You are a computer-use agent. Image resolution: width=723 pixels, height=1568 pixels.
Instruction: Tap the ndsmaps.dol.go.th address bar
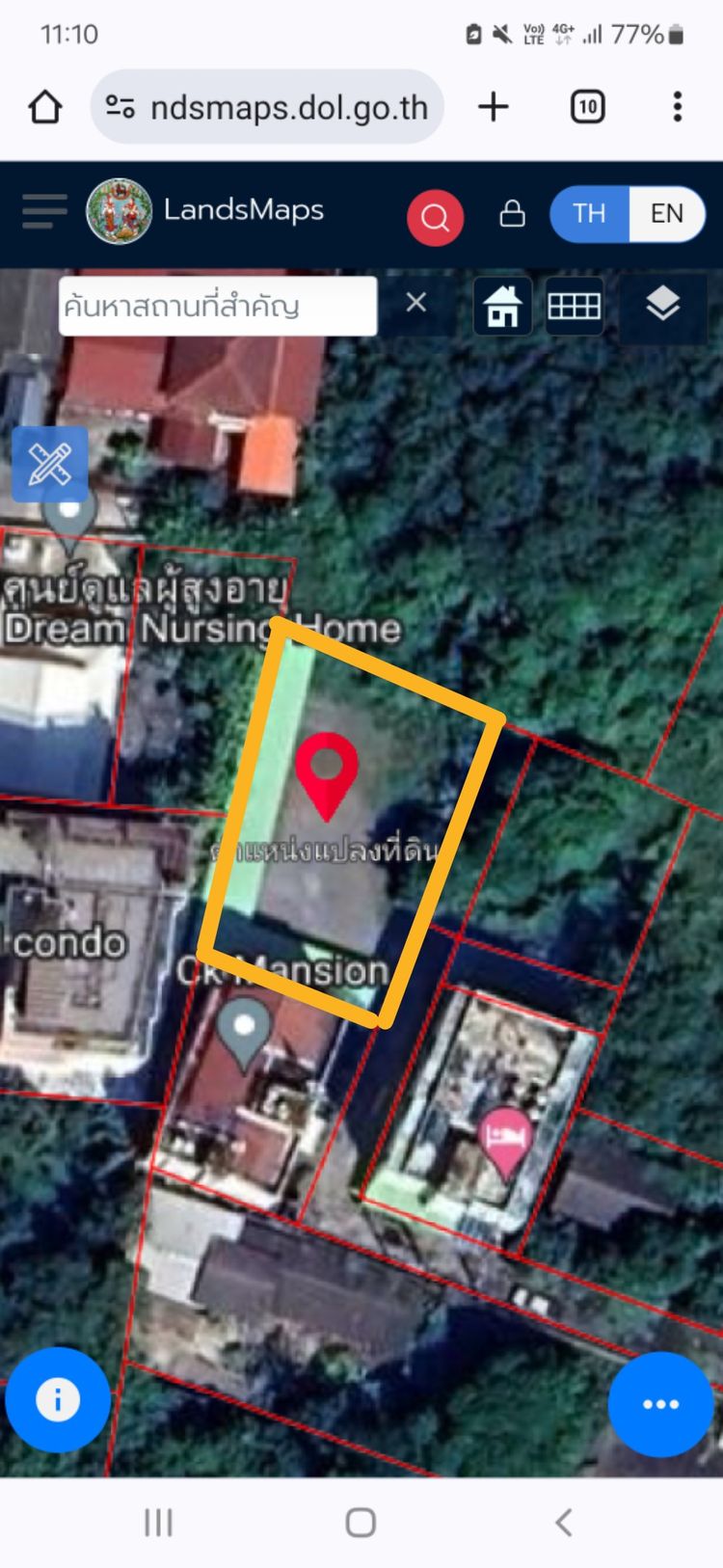pos(268,107)
